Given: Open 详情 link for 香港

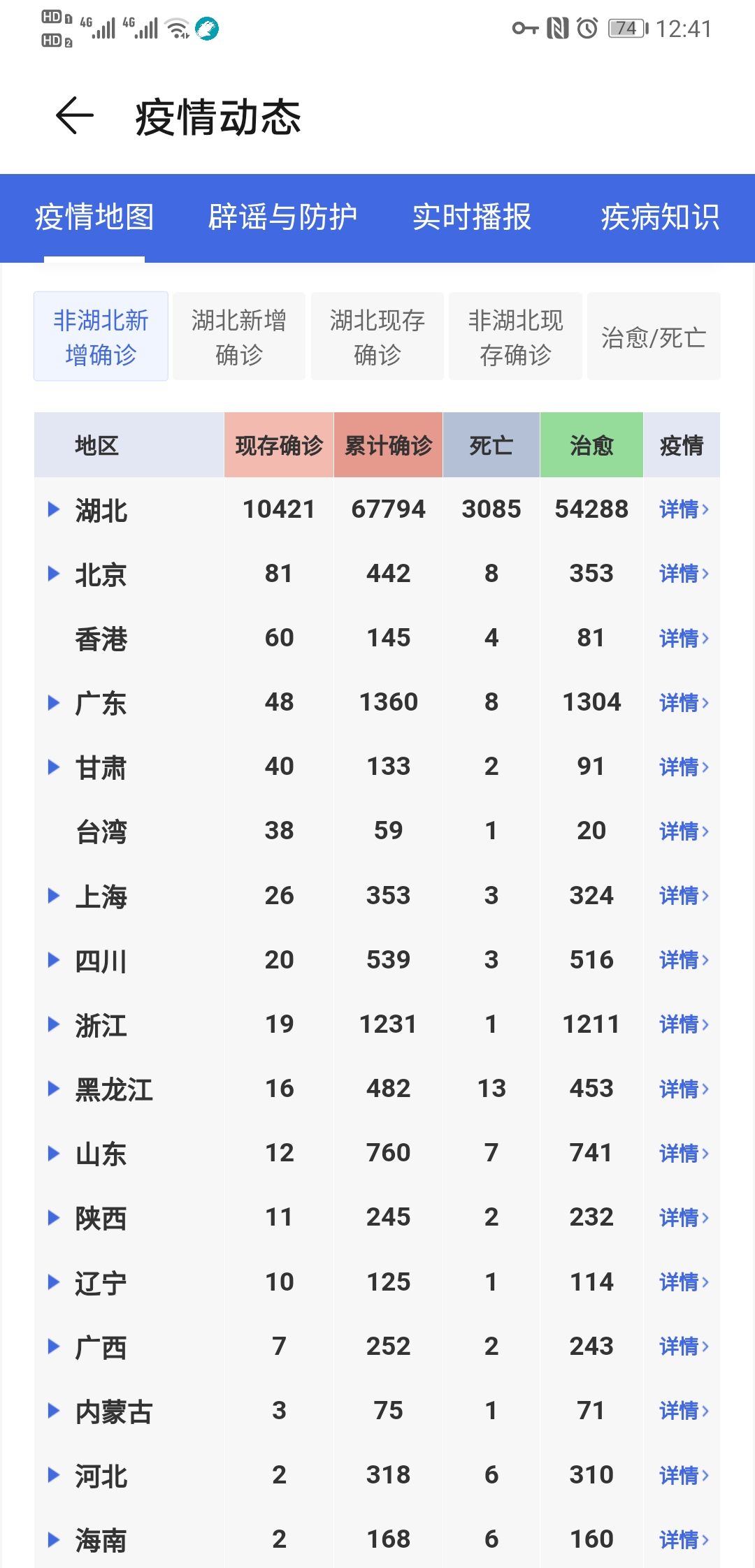Looking at the screenshot, I should pyautogui.click(x=683, y=638).
